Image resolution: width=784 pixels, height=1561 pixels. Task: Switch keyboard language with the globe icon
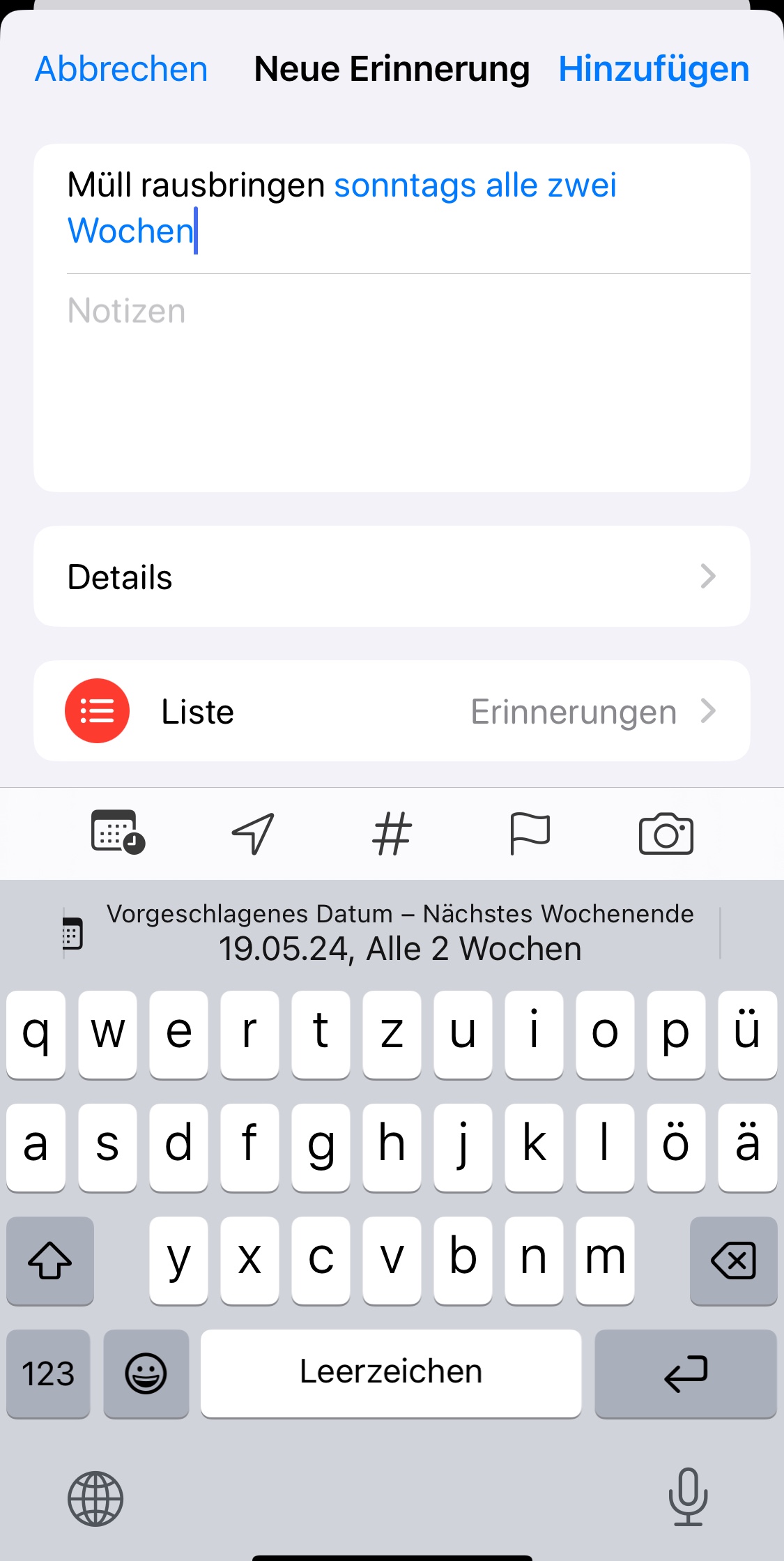95,1498
